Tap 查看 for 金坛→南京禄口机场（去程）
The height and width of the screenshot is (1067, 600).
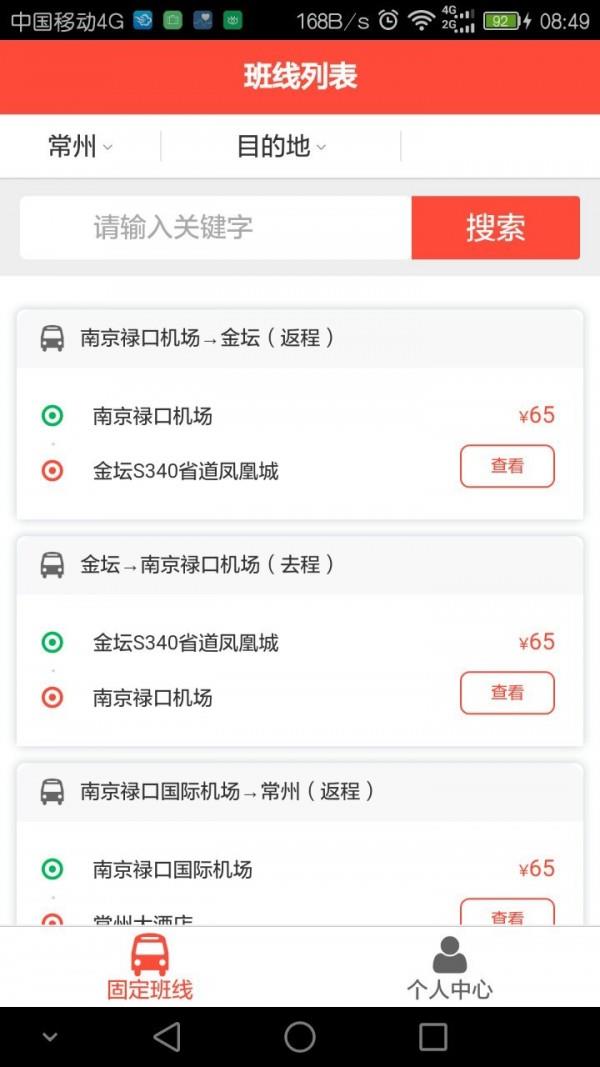pos(507,693)
